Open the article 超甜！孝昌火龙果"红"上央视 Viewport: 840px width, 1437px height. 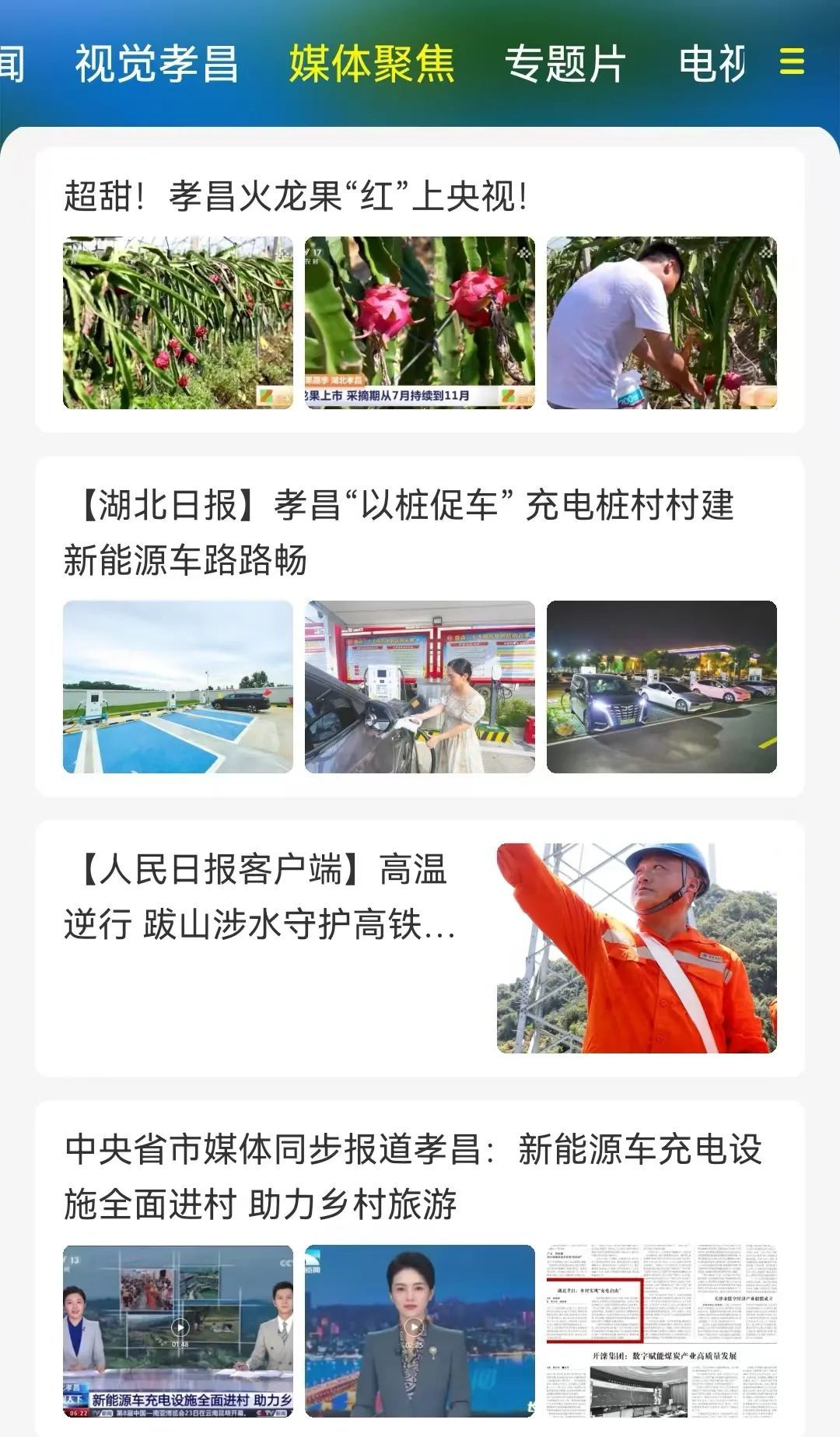pos(420,289)
